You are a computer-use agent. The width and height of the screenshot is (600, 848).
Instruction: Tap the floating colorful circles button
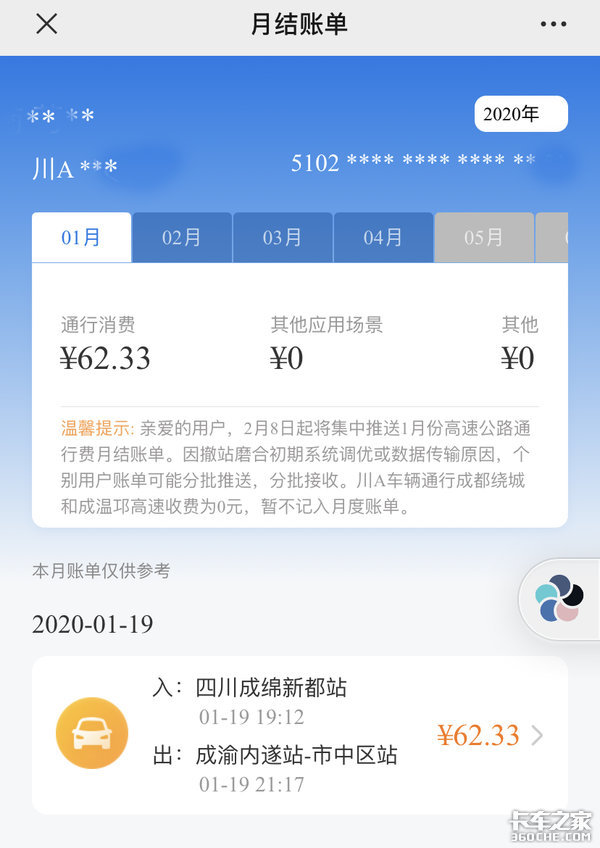[x=559, y=599]
